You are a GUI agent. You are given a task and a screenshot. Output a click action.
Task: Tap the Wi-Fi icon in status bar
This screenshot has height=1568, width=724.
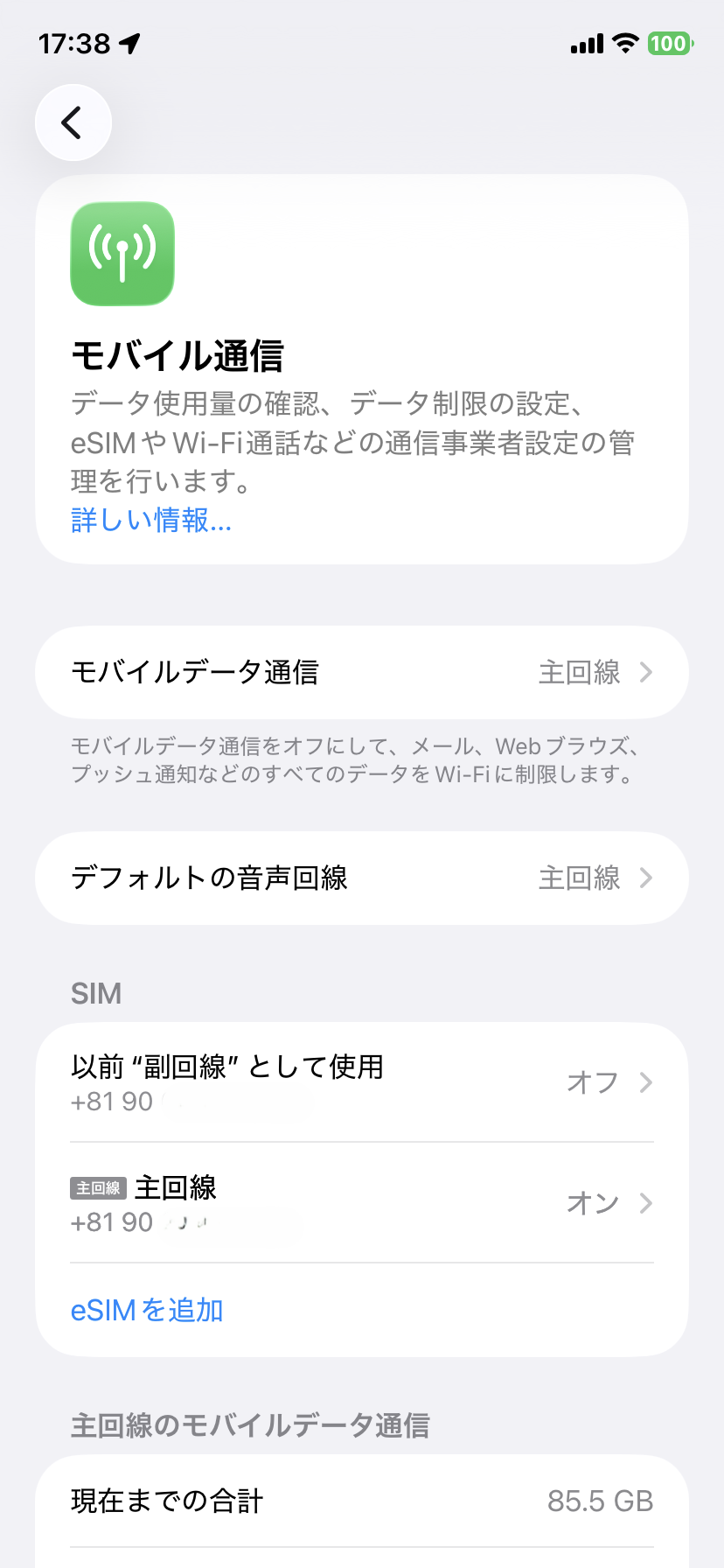pos(624,43)
